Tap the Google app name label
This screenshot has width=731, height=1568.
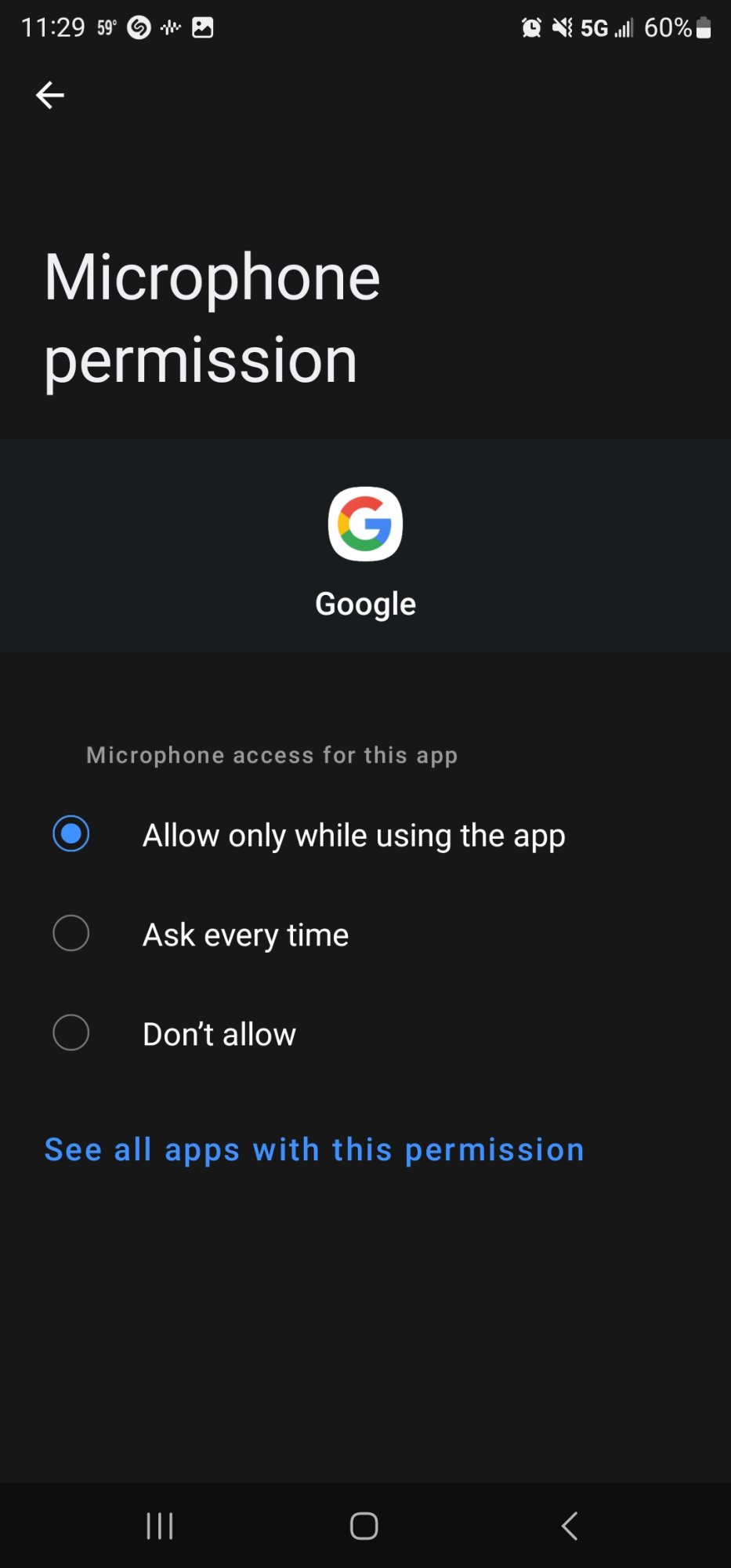click(365, 603)
